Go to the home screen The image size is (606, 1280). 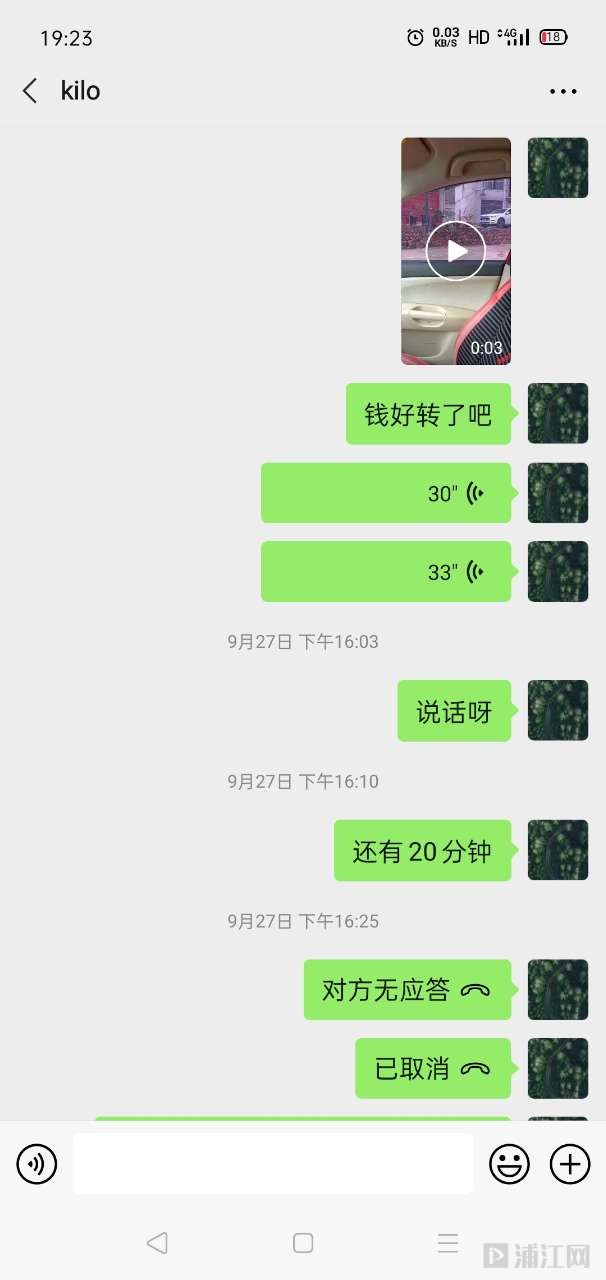coord(303,1243)
